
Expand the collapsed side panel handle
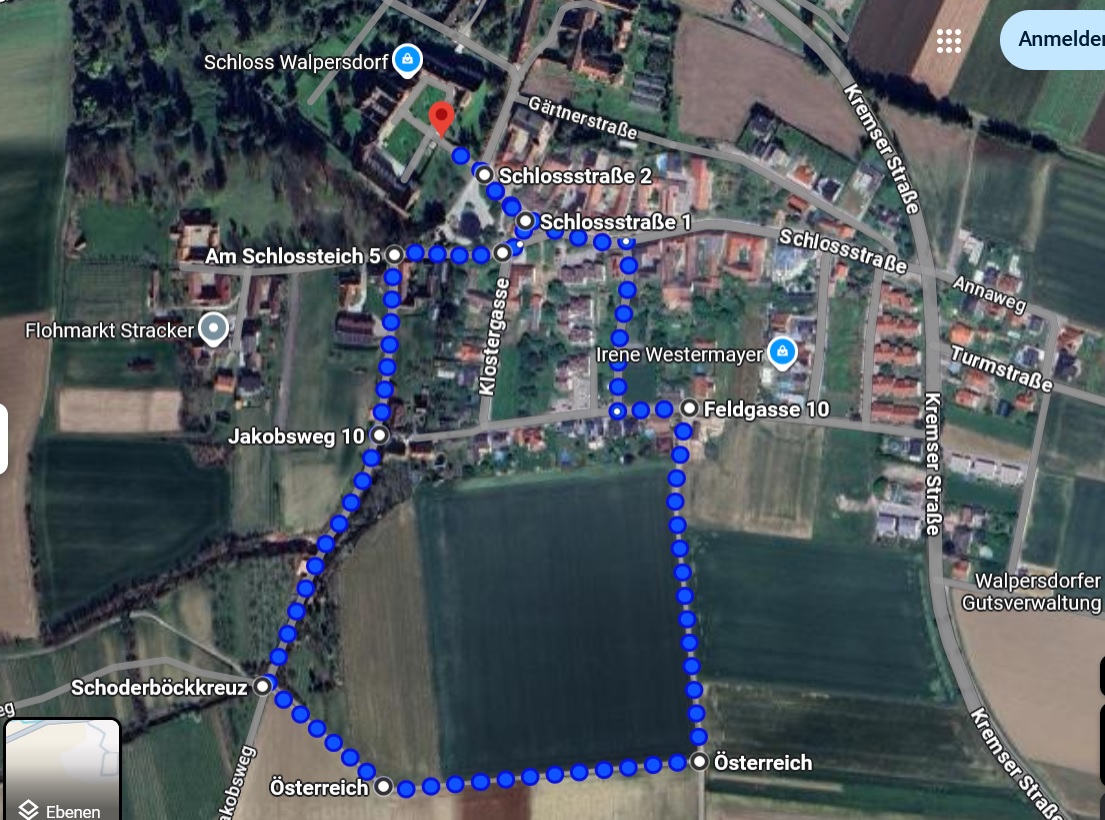pyautogui.click(x=4, y=439)
